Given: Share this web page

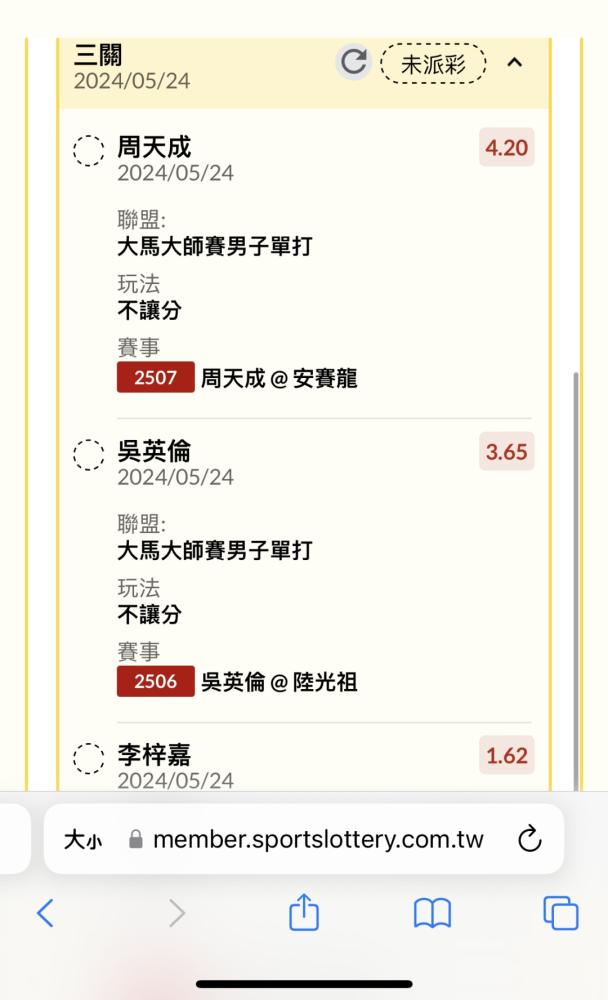Looking at the screenshot, I should (x=304, y=912).
